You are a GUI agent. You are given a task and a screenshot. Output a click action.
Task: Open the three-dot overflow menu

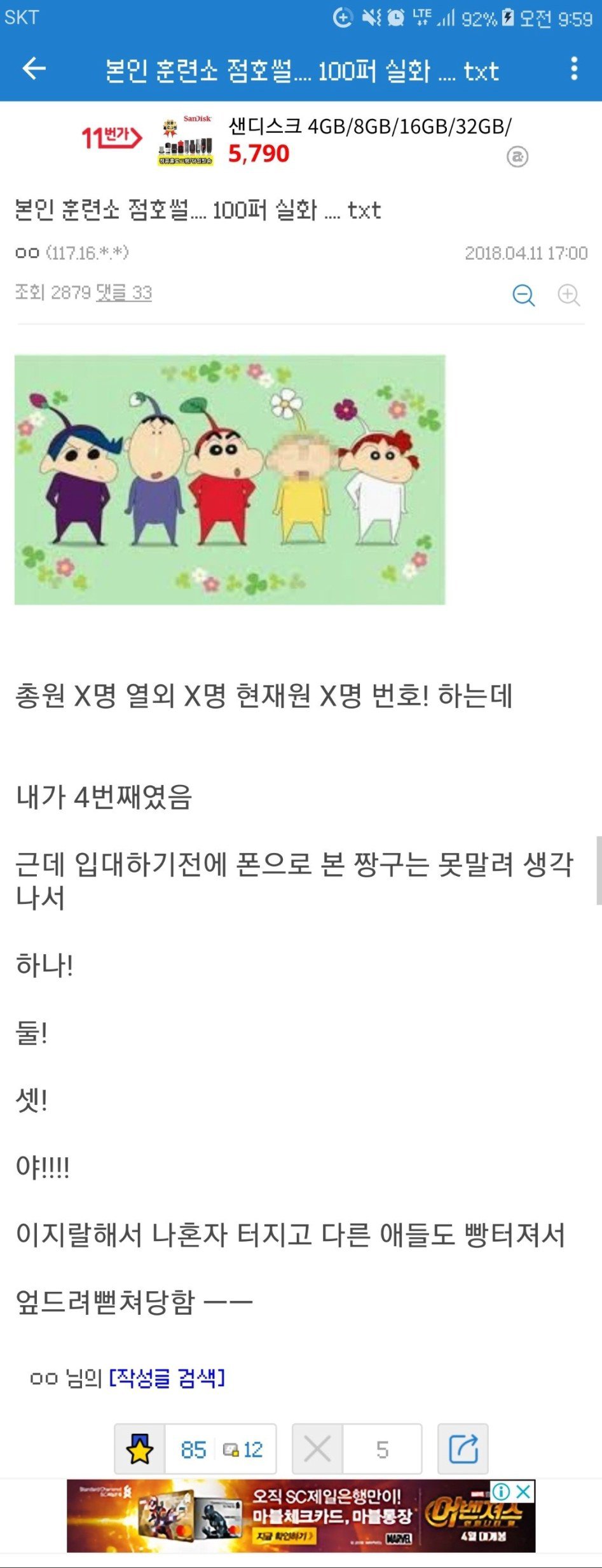[574, 69]
